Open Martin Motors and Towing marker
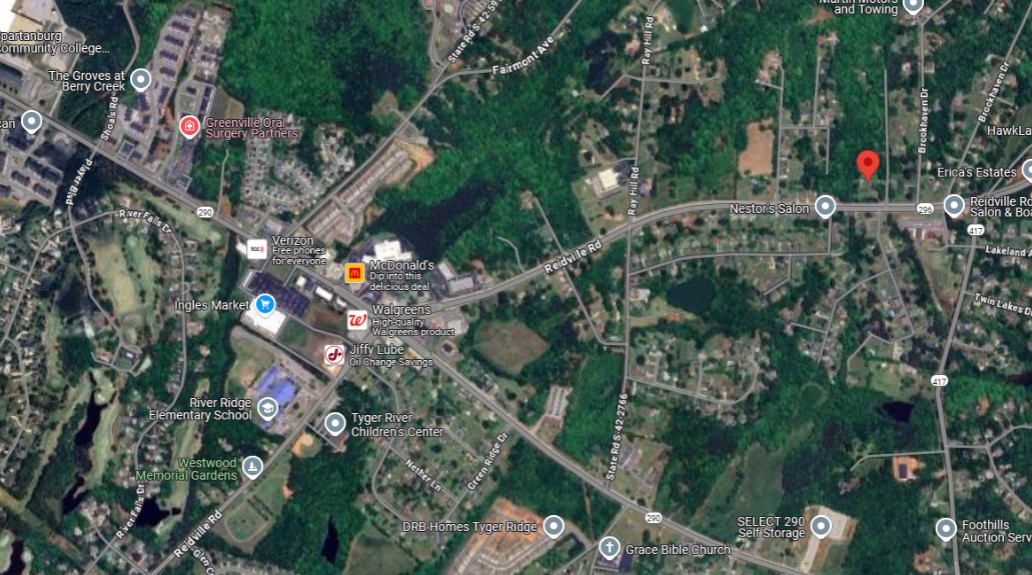1032x575 pixels. pos(912,6)
